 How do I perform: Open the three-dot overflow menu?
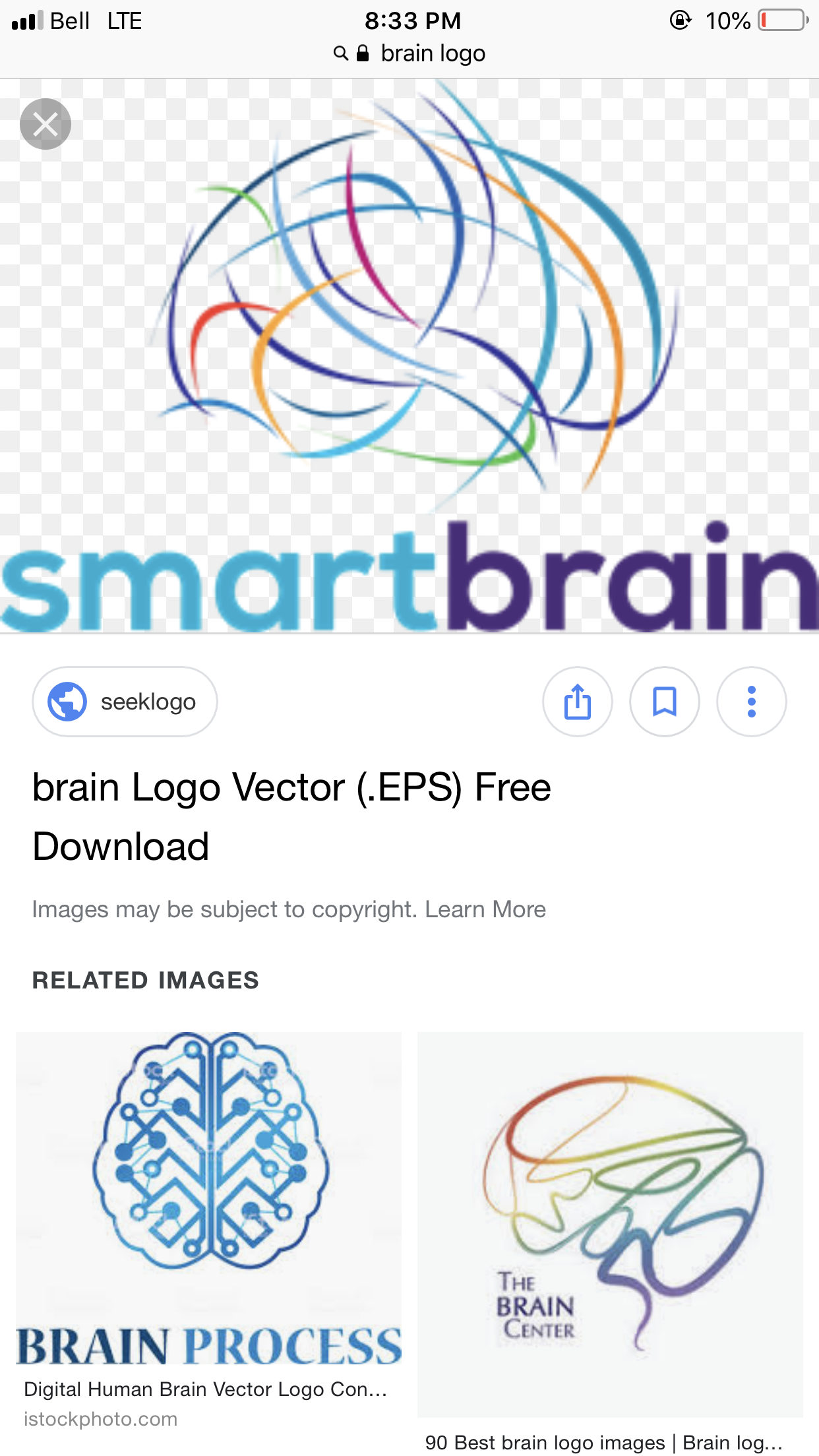click(x=751, y=702)
